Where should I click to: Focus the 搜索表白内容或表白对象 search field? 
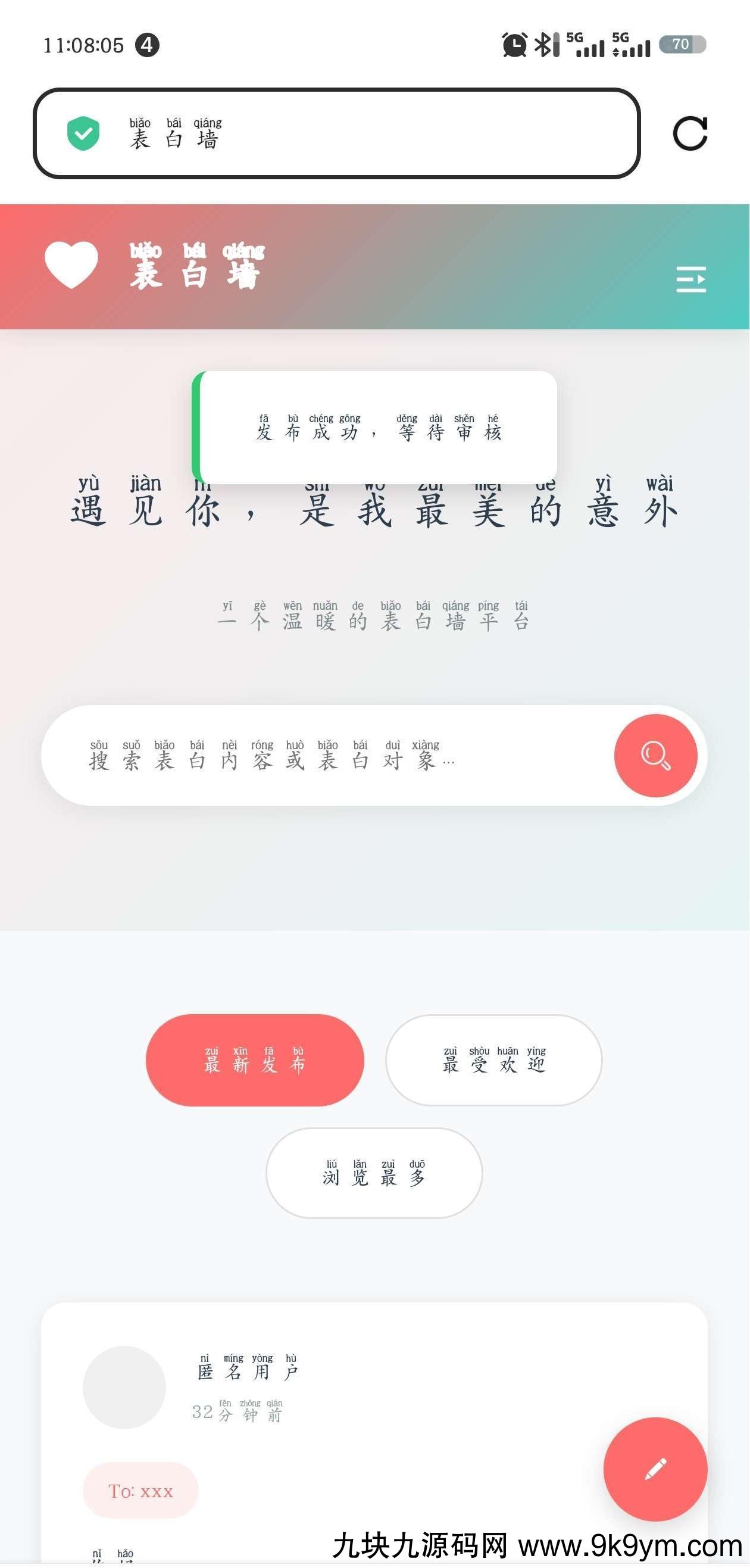(329, 755)
